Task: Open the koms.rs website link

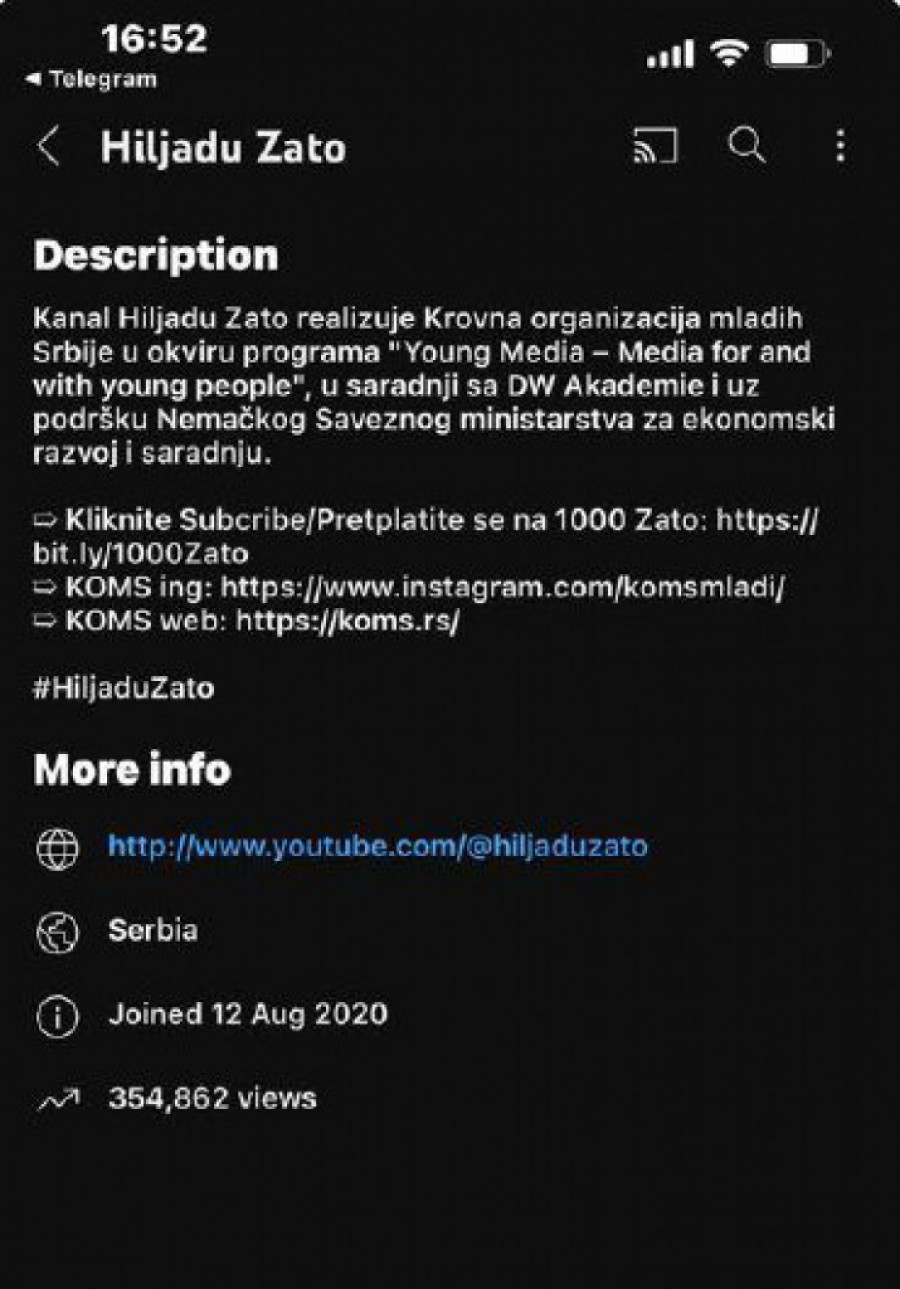Action: tap(347, 620)
